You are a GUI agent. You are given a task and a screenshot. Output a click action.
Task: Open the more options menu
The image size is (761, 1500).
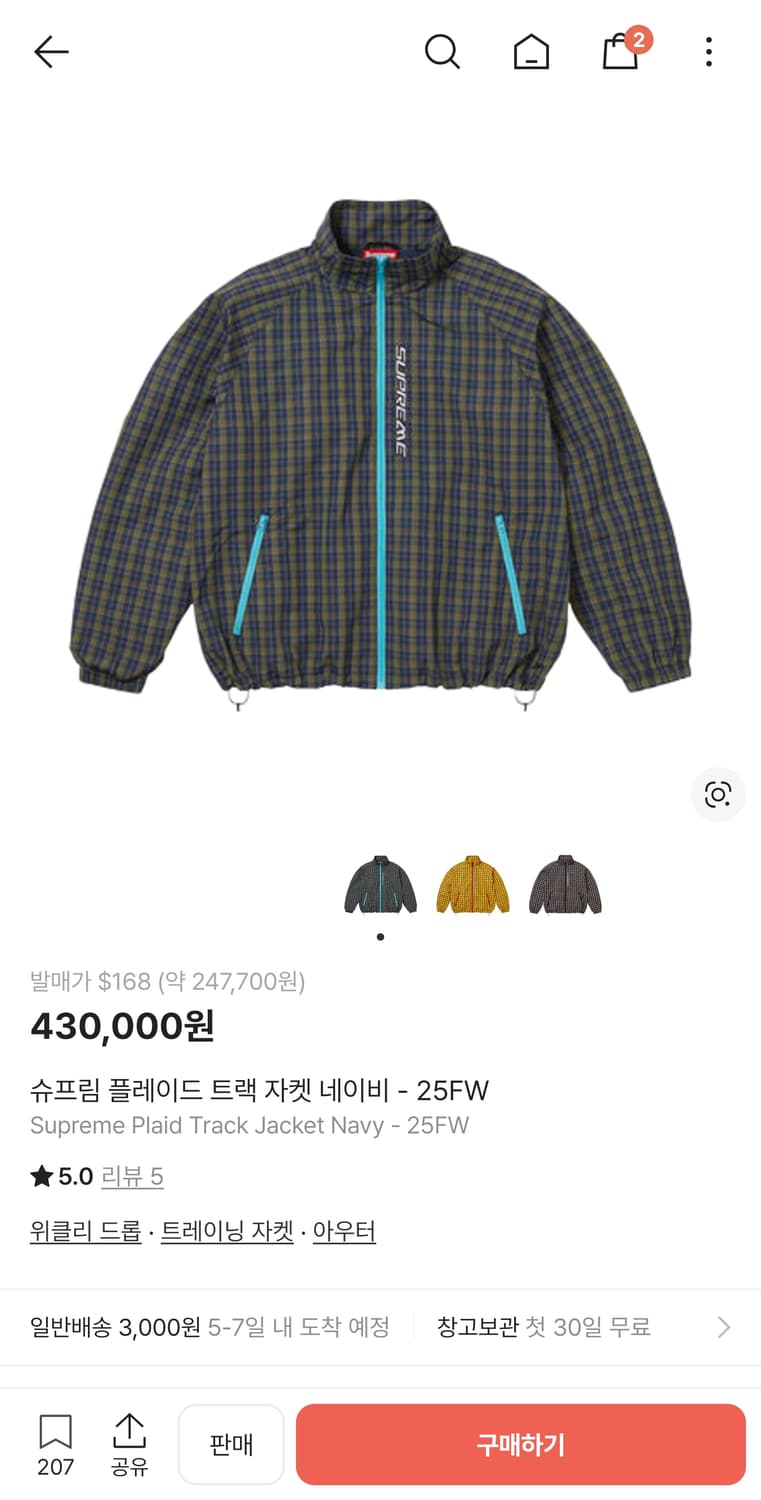pyautogui.click(x=708, y=52)
